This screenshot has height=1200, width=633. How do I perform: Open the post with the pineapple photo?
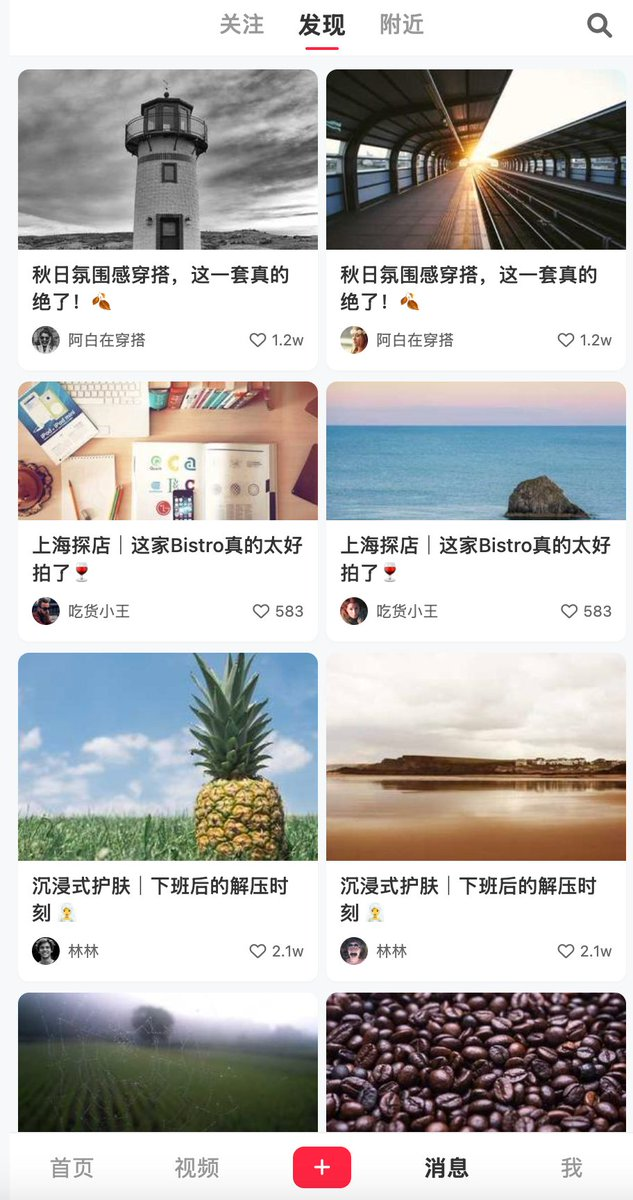click(x=168, y=757)
